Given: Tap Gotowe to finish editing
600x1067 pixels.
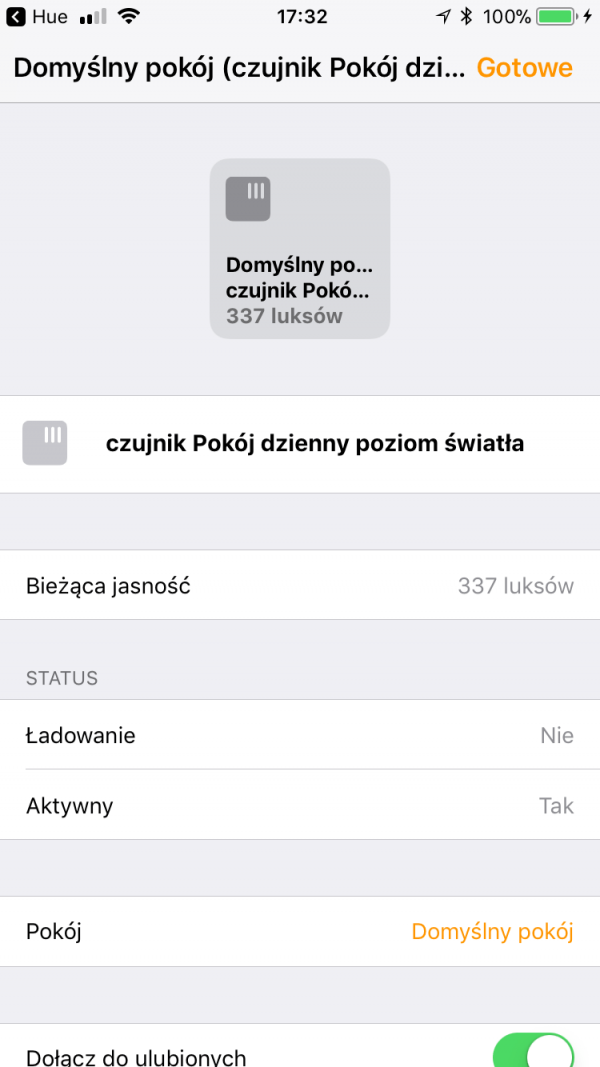Looking at the screenshot, I should 524,68.
